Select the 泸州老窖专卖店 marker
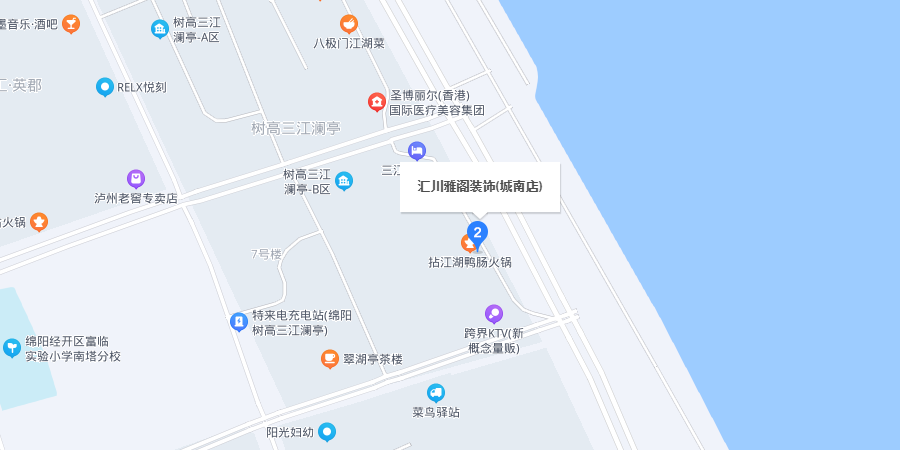The height and width of the screenshot is (450, 900). click(x=136, y=179)
